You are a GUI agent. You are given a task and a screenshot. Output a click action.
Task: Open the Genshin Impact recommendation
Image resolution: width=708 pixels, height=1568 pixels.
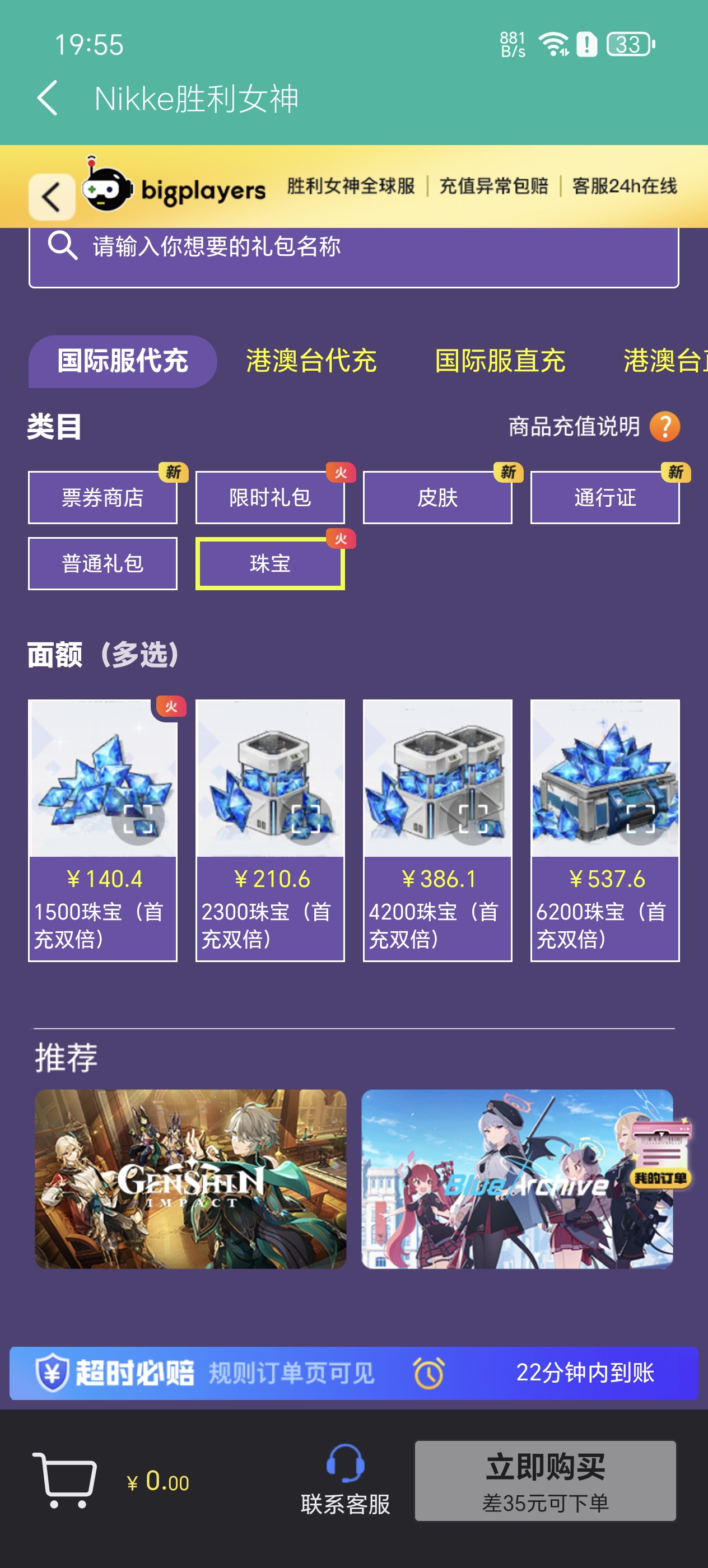pyautogui.click(x=190, y=1179)
